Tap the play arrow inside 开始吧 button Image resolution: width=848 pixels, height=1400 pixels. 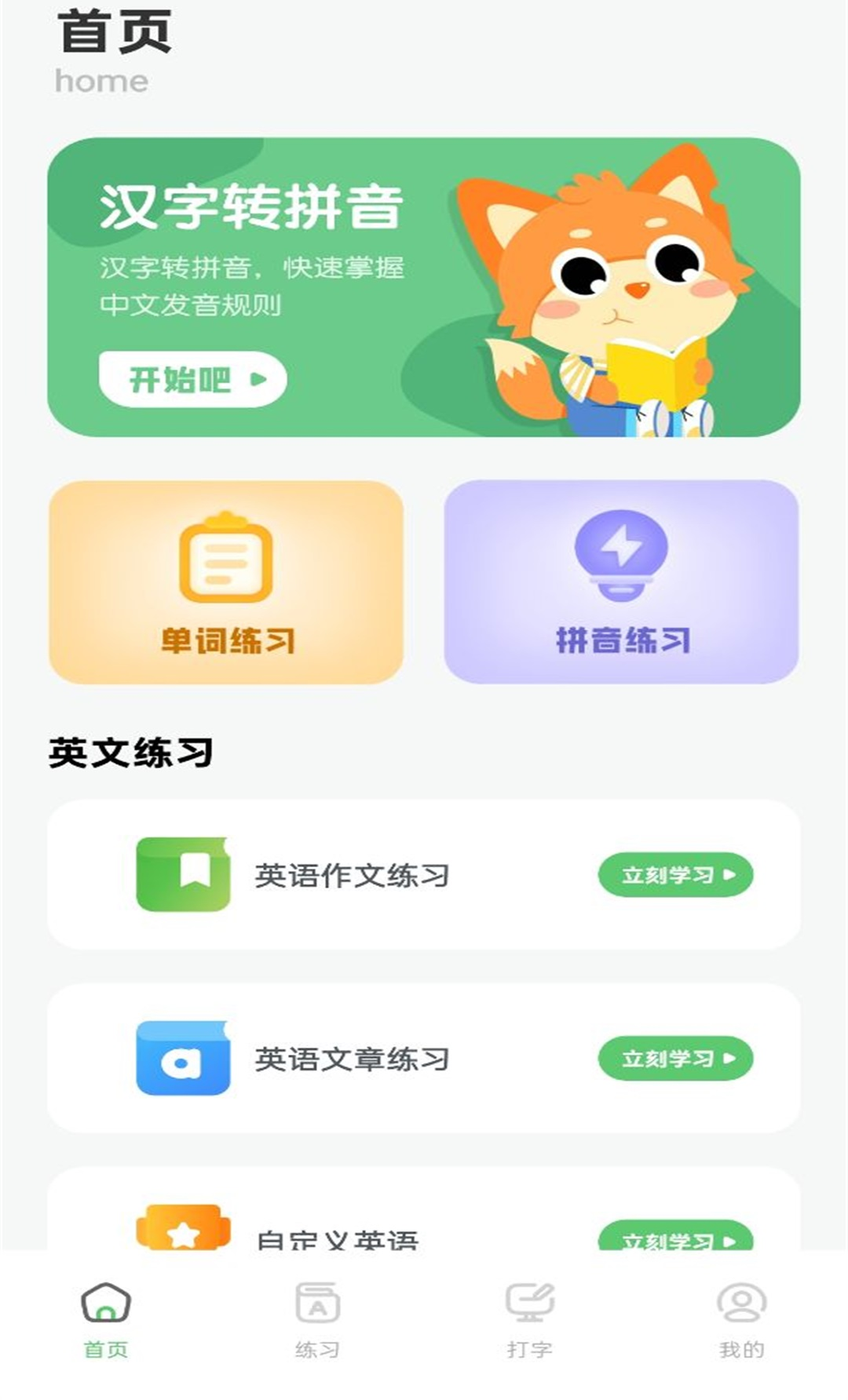[x=261, y=379]
